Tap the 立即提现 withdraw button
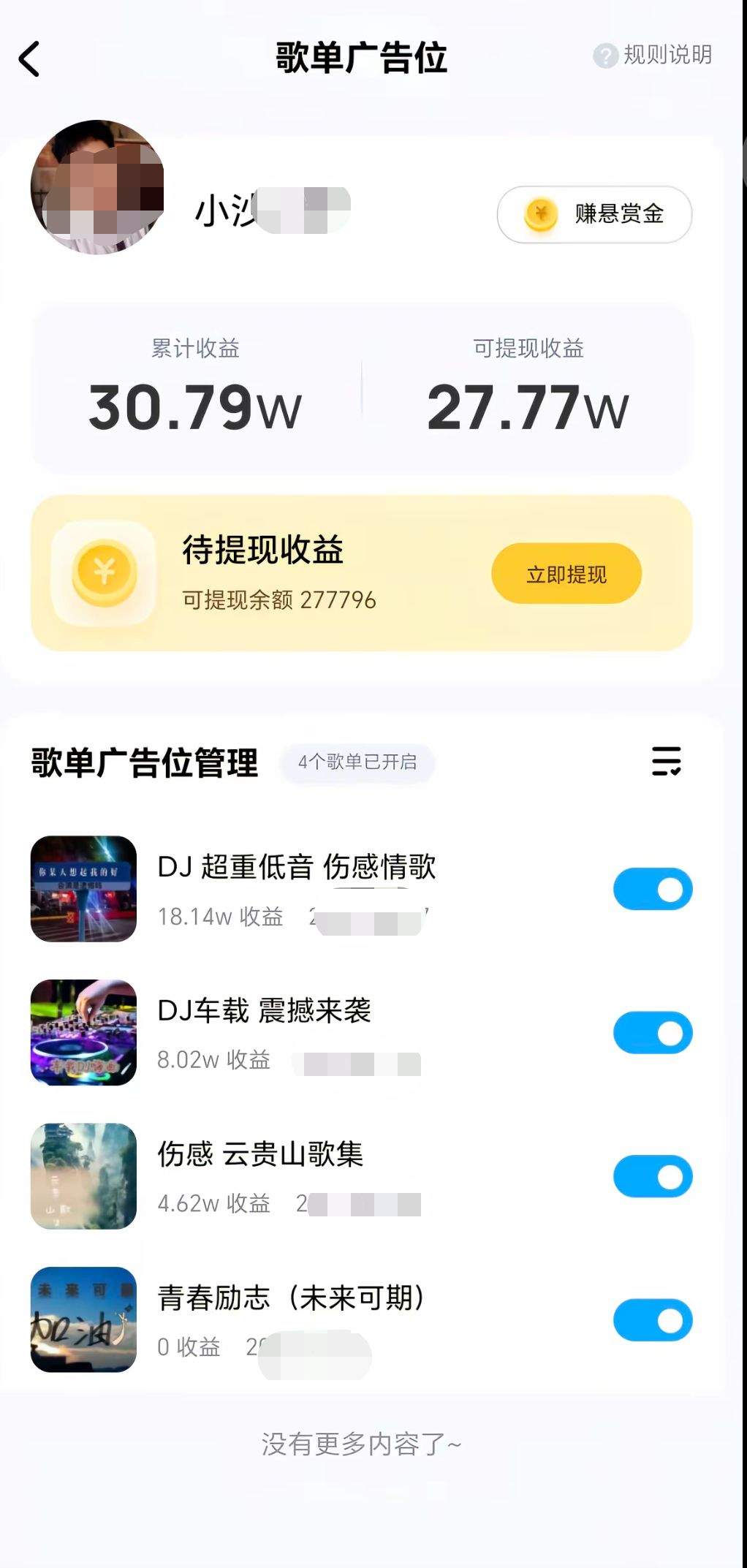The height and width of the screenshot is (1568, 747). 566,574
